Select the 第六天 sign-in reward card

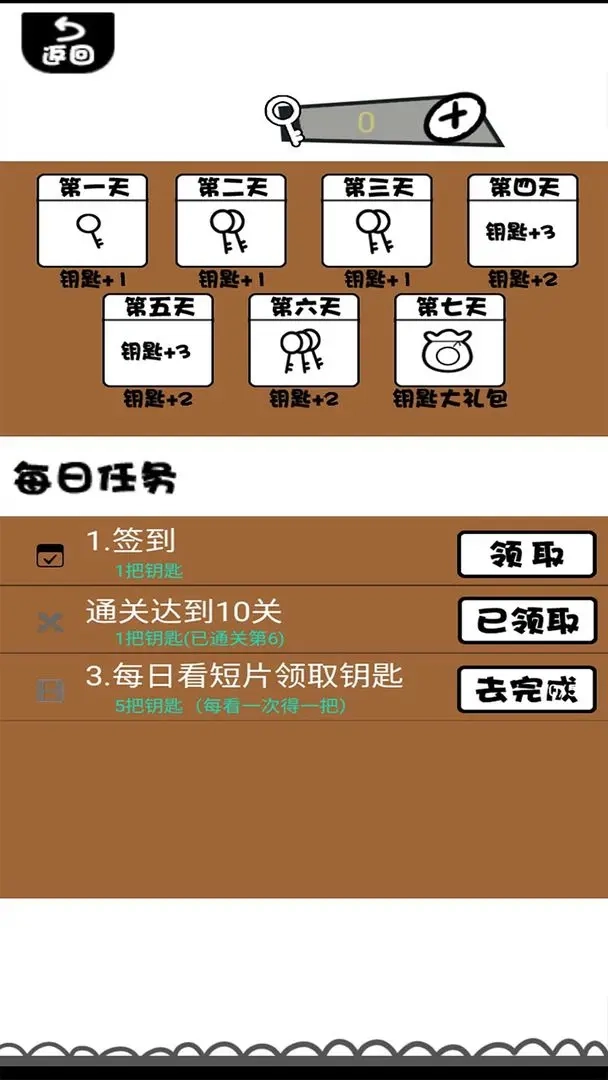click(303, 341)
